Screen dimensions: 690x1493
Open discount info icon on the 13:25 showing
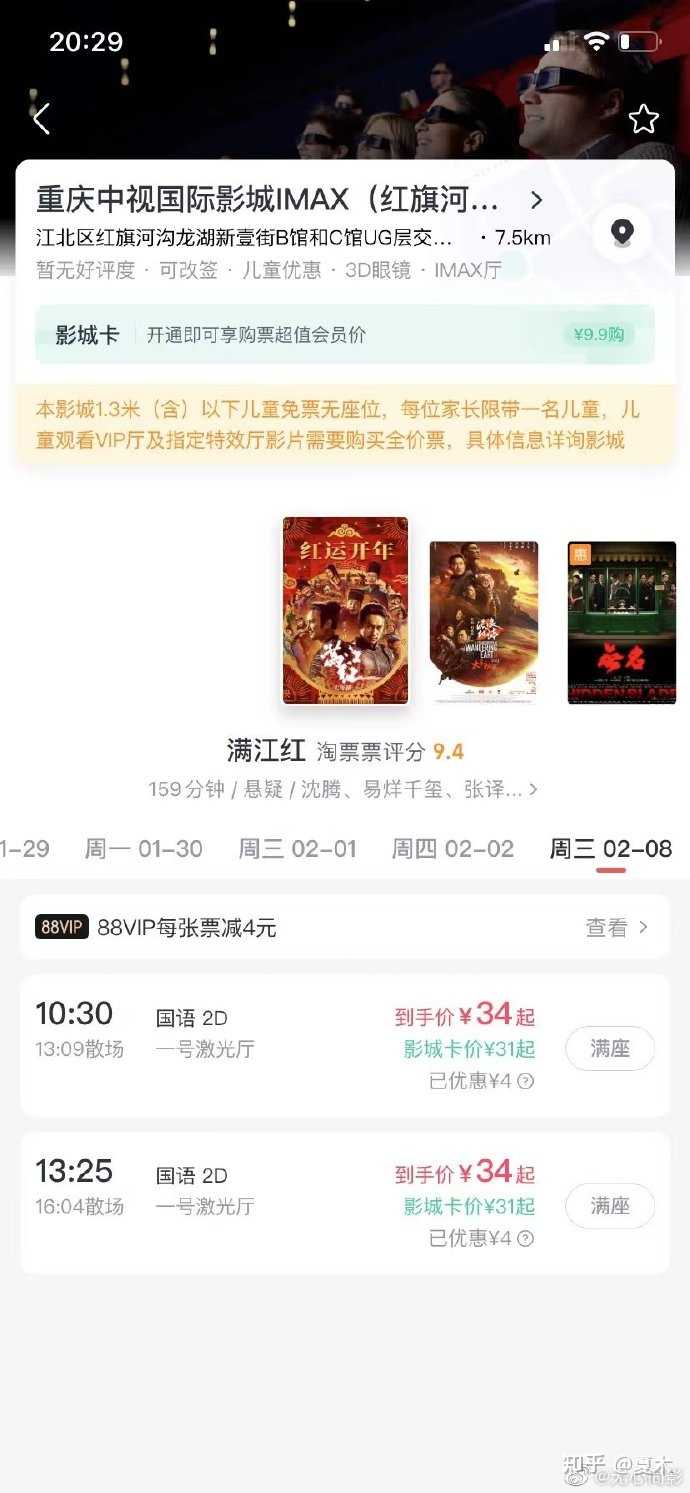pos(525,1238)
